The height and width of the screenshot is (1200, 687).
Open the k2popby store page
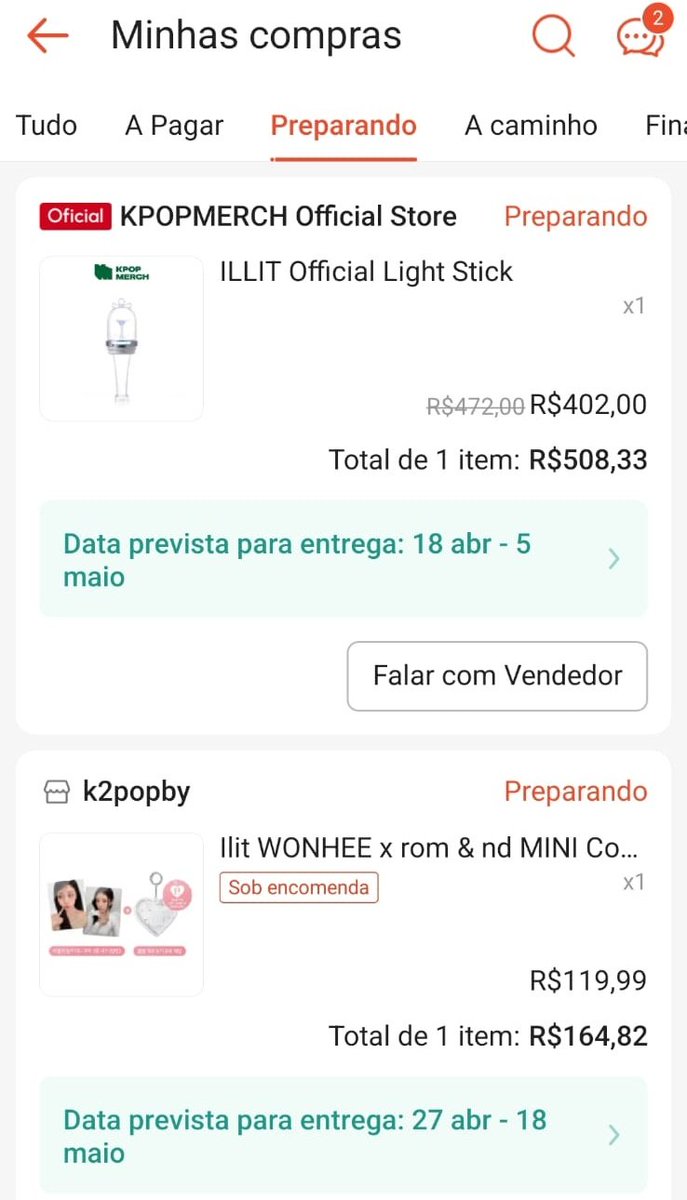click(136, 792)
